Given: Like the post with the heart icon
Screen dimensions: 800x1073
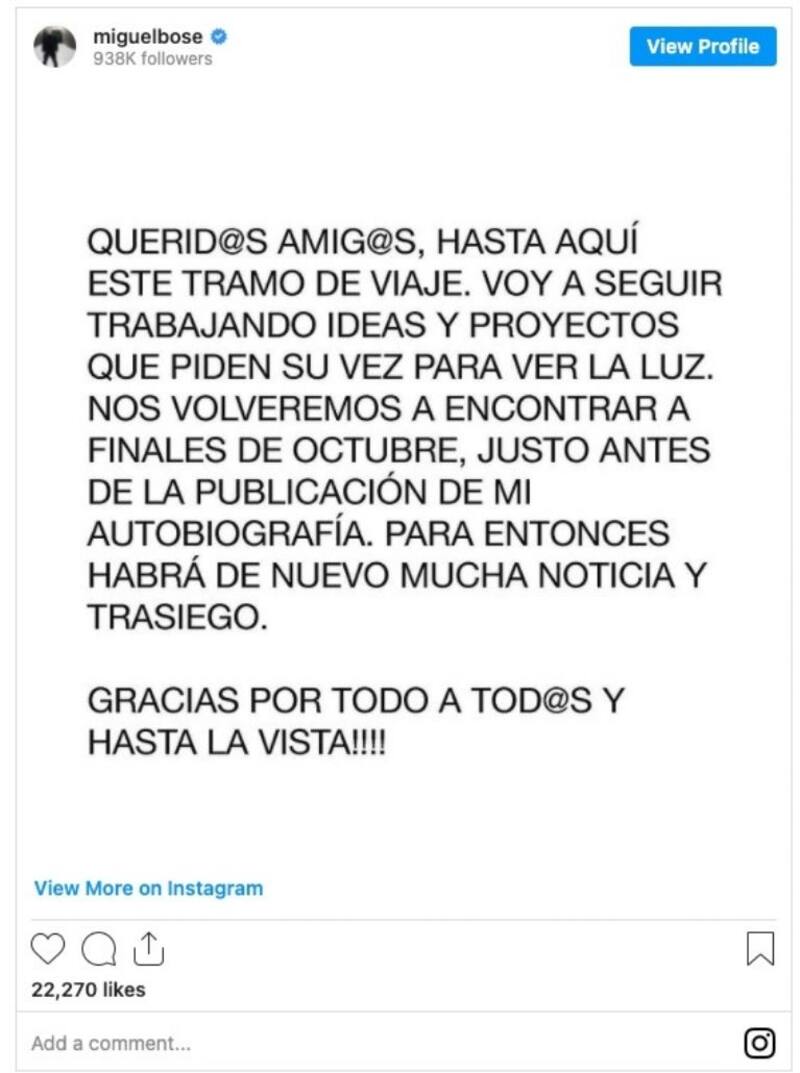Looking at the screenshot, I should coord(48,948).
